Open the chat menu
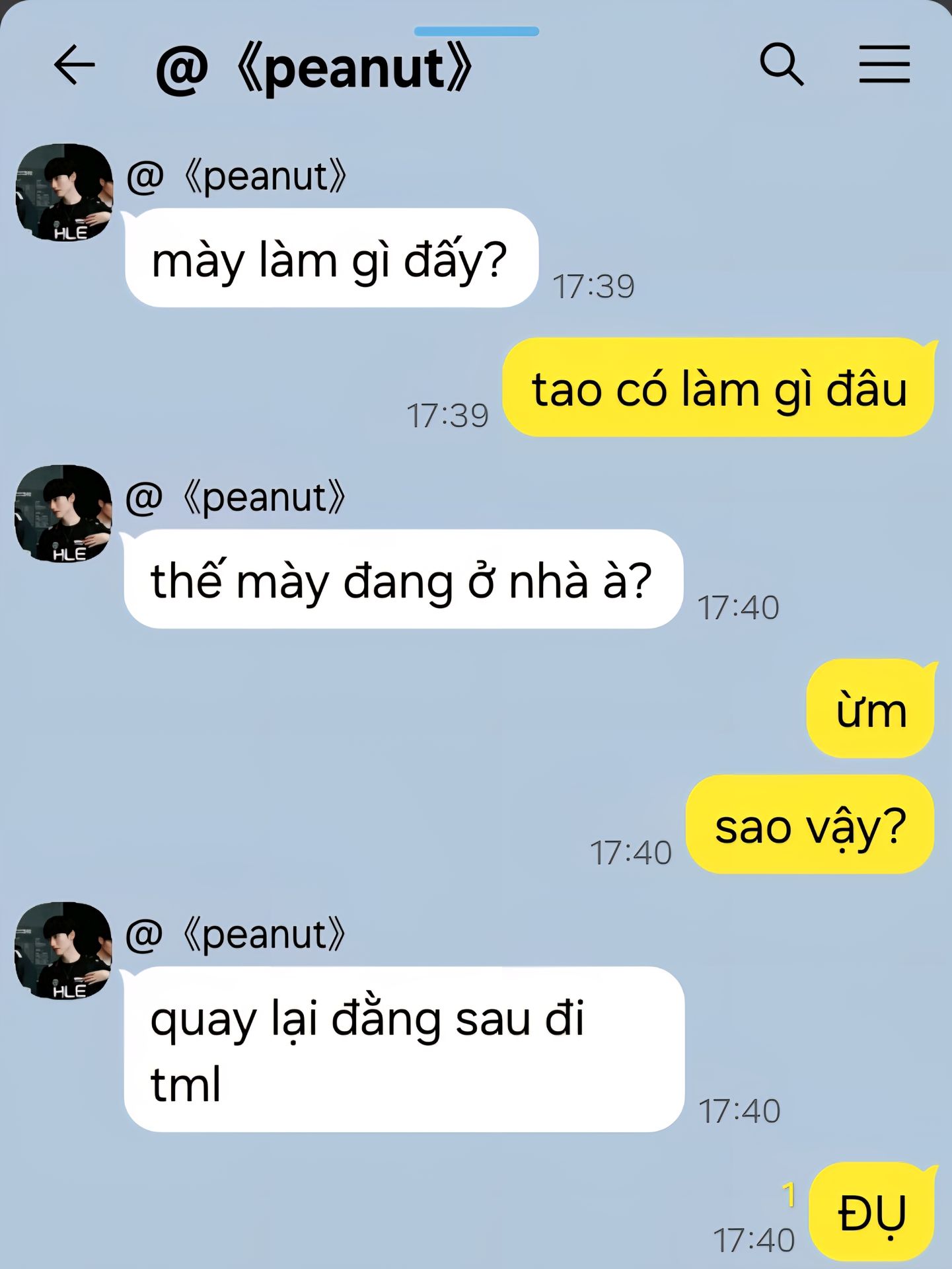The width and height of the screenshot is (952, 1269). (x=884, y=65)
